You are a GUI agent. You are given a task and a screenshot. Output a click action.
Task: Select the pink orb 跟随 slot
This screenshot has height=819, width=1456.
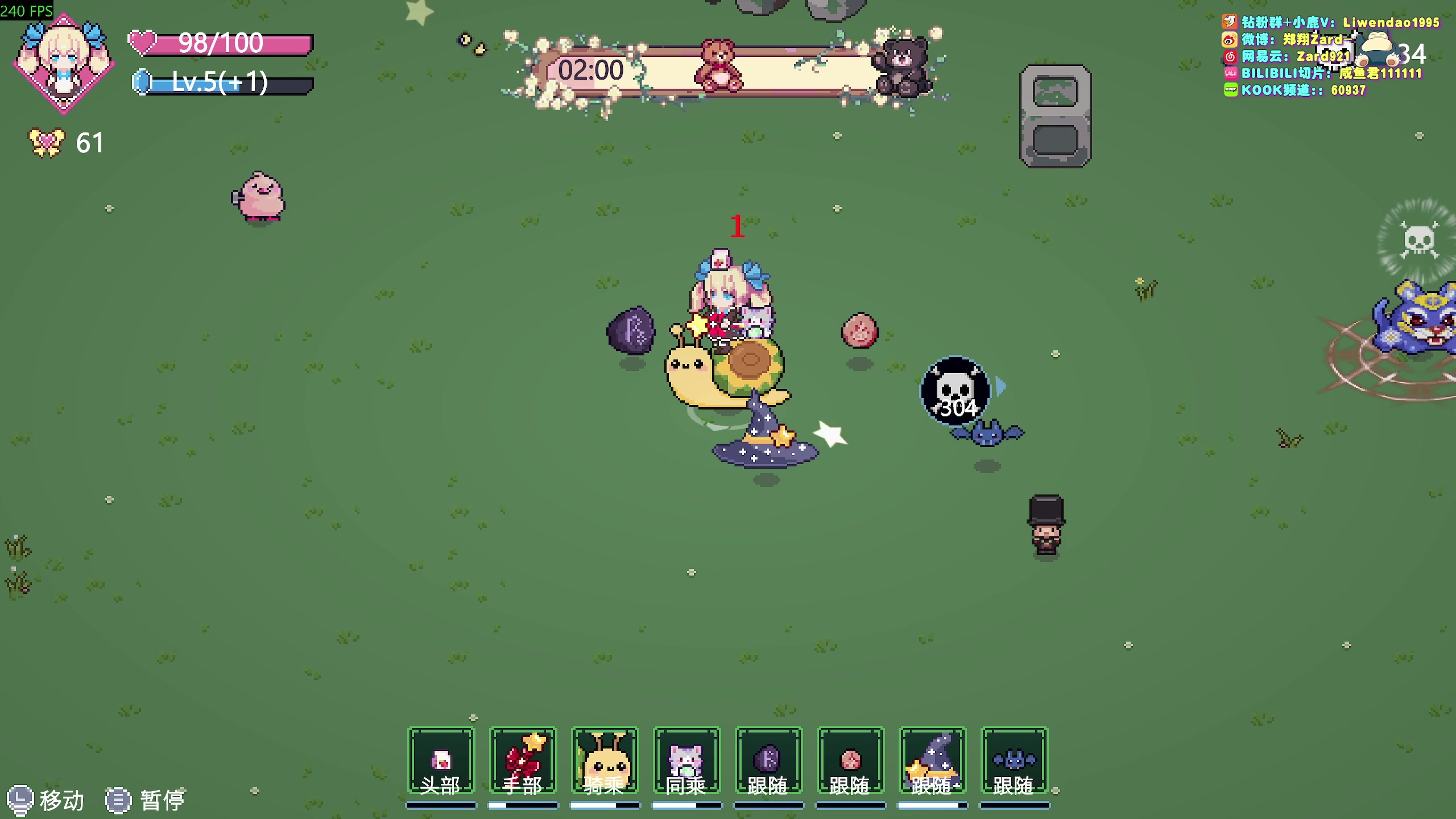click(x=850, y=760)
